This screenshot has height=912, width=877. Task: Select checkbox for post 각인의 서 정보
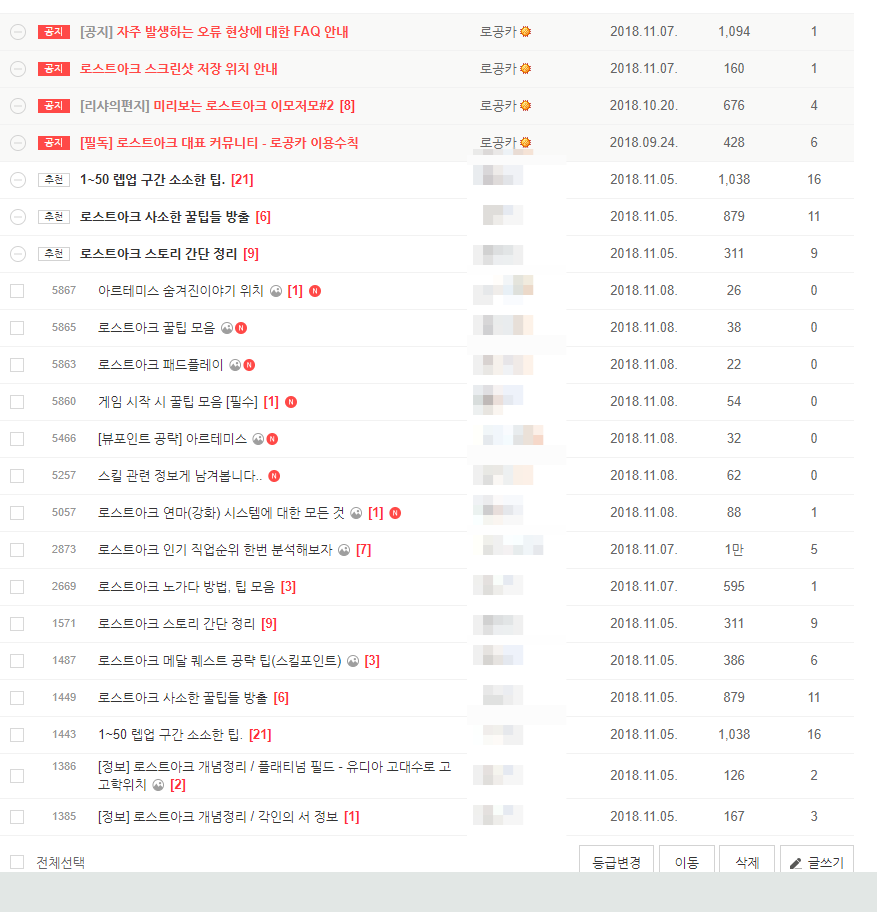point(17,817)
